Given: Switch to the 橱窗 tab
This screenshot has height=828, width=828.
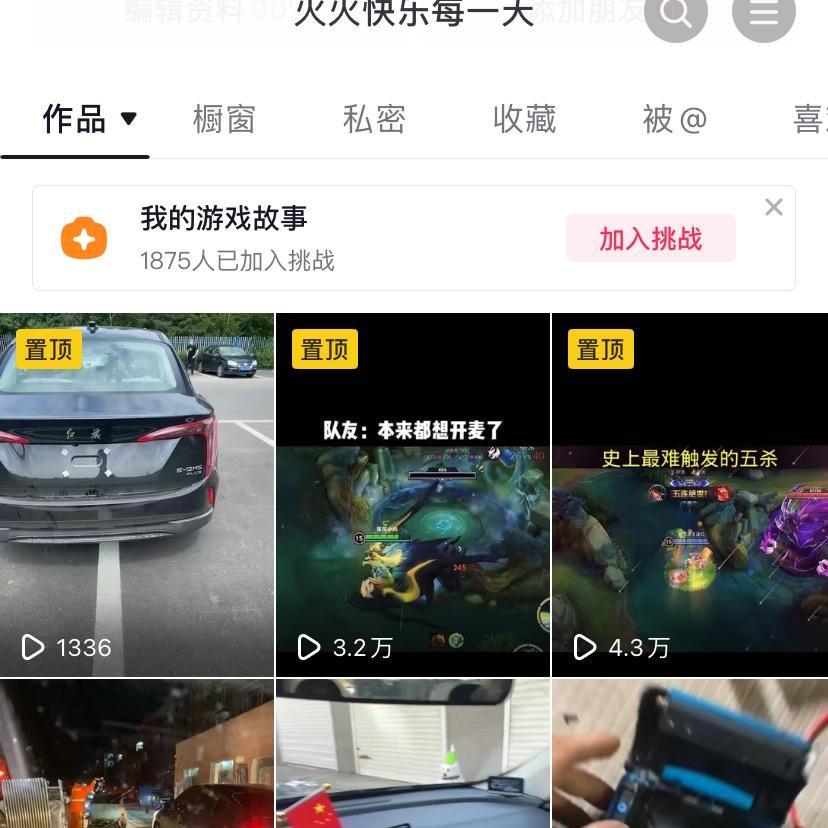Looking at the screenshot, I should (224, 120).
